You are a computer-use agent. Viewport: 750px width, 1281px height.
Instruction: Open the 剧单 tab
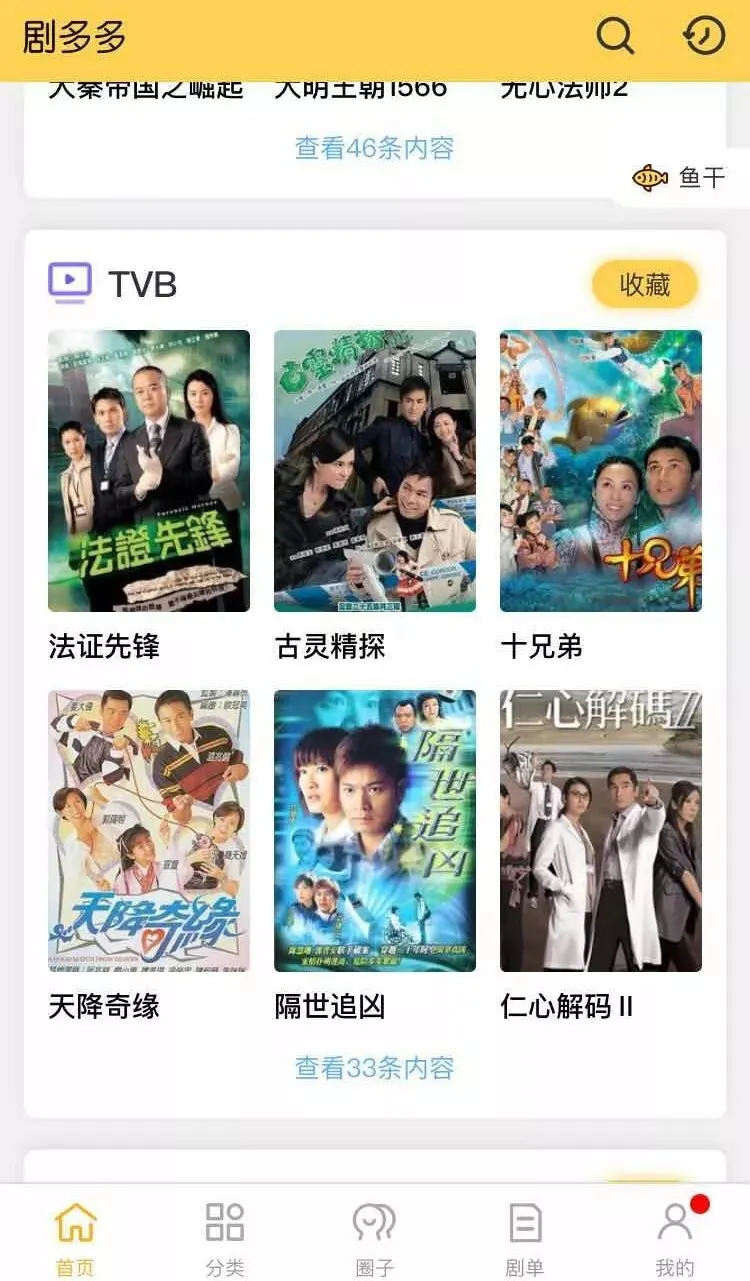[x=524, y=1238]
